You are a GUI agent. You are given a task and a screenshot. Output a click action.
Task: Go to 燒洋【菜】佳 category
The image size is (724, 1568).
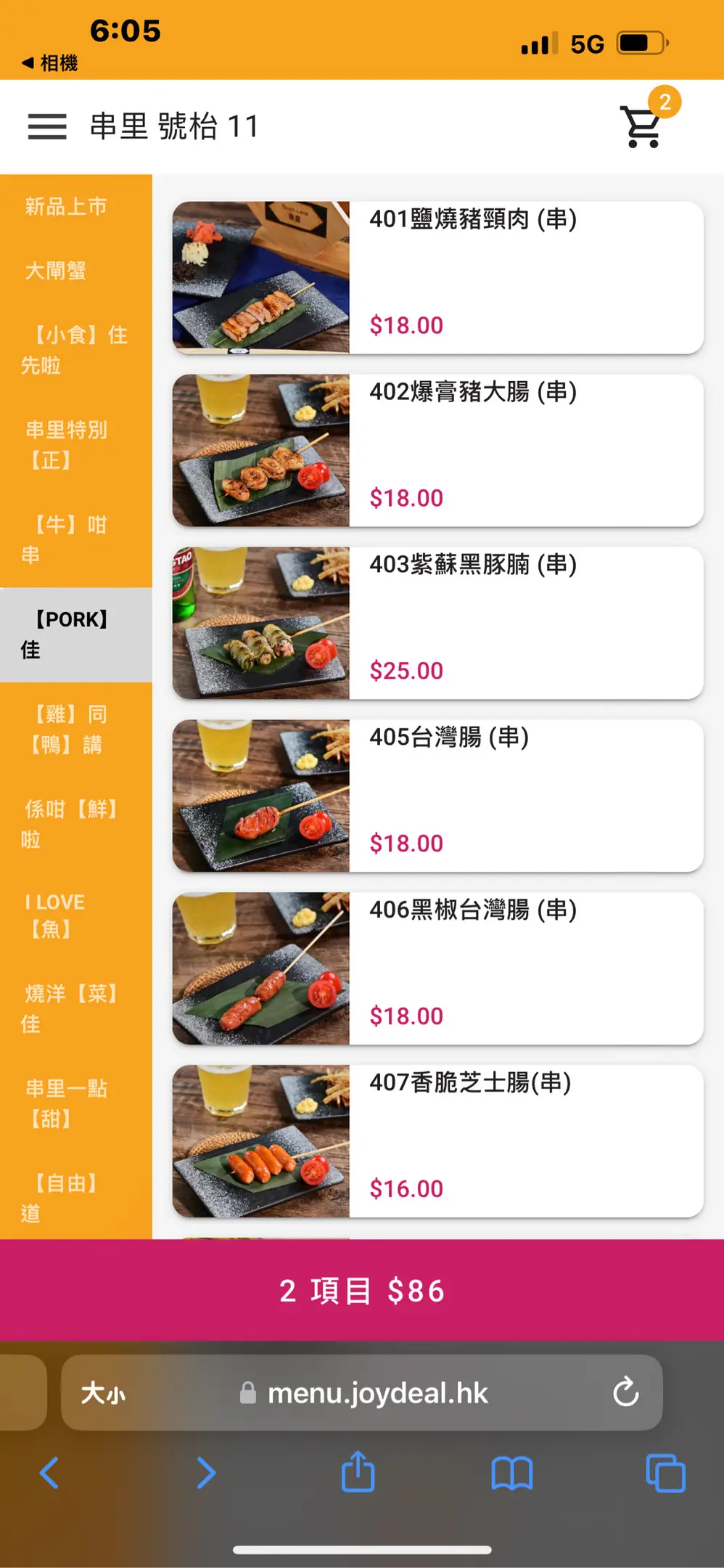point(71,1008)
